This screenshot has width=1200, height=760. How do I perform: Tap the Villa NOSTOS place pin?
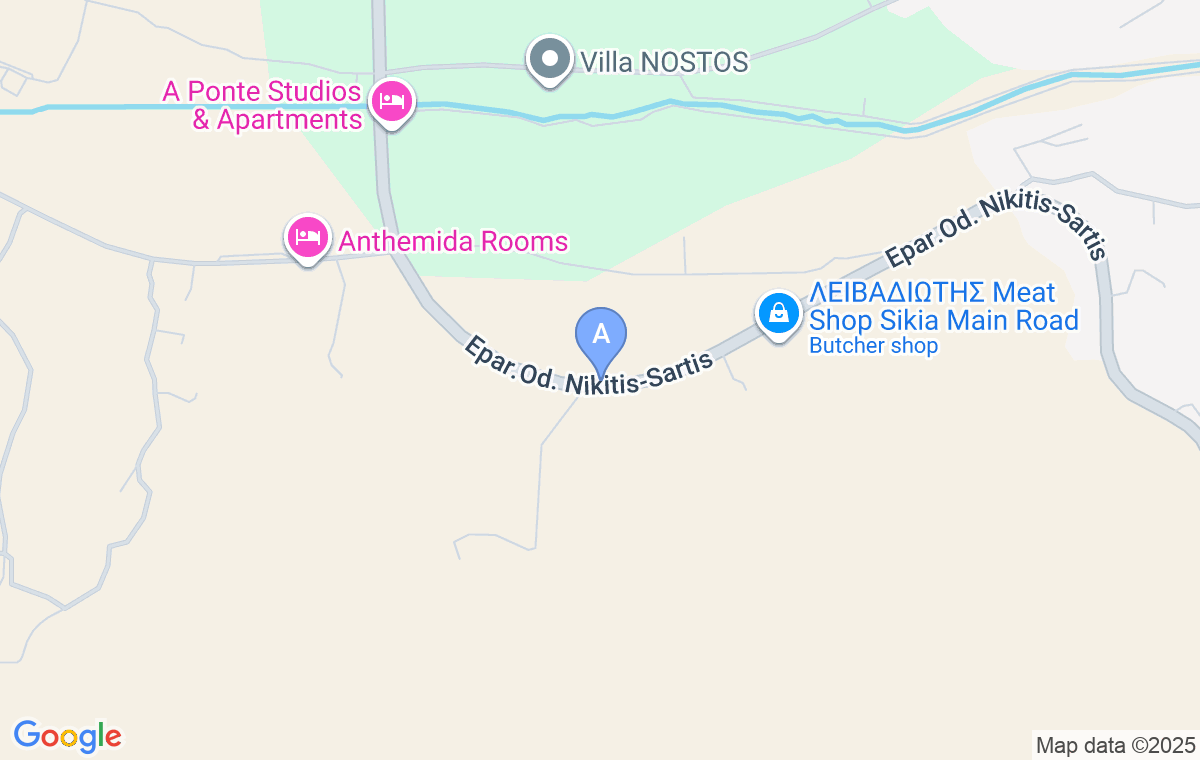click(x=549, y=60)
